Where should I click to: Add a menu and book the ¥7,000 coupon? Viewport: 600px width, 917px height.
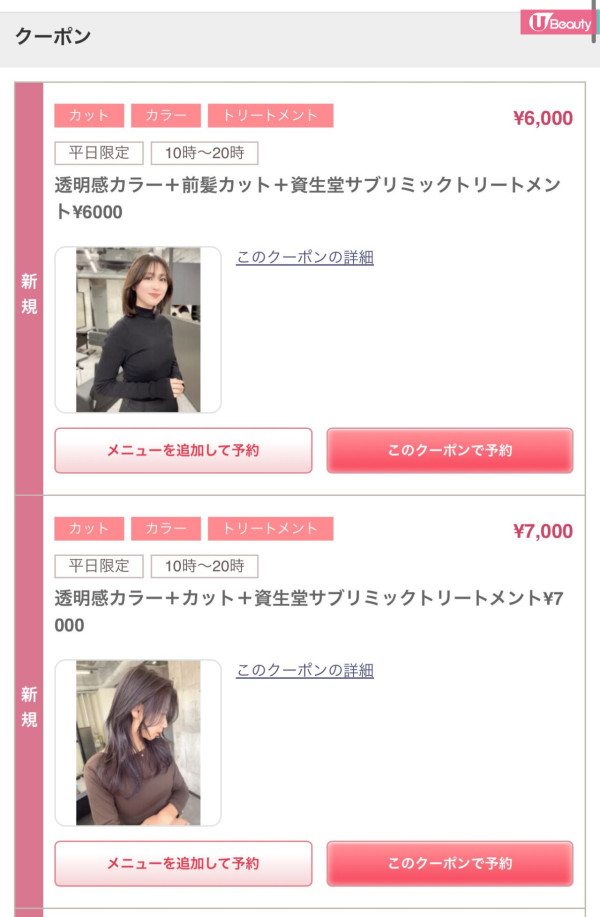point(183,863)
